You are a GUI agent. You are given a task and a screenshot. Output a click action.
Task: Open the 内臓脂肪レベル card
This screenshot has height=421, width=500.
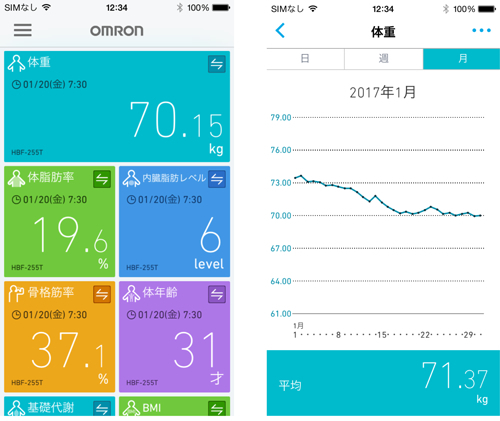point(174,221)
